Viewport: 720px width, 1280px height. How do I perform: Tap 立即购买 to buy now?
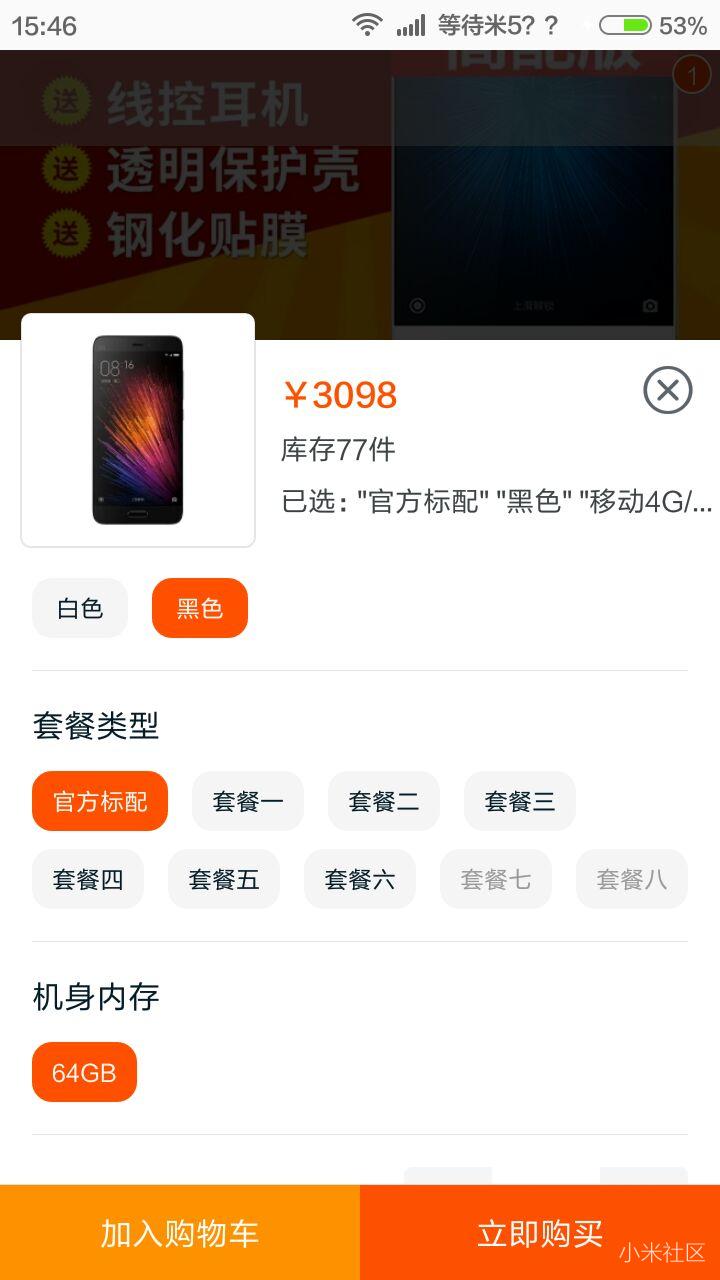(539, 1234)
